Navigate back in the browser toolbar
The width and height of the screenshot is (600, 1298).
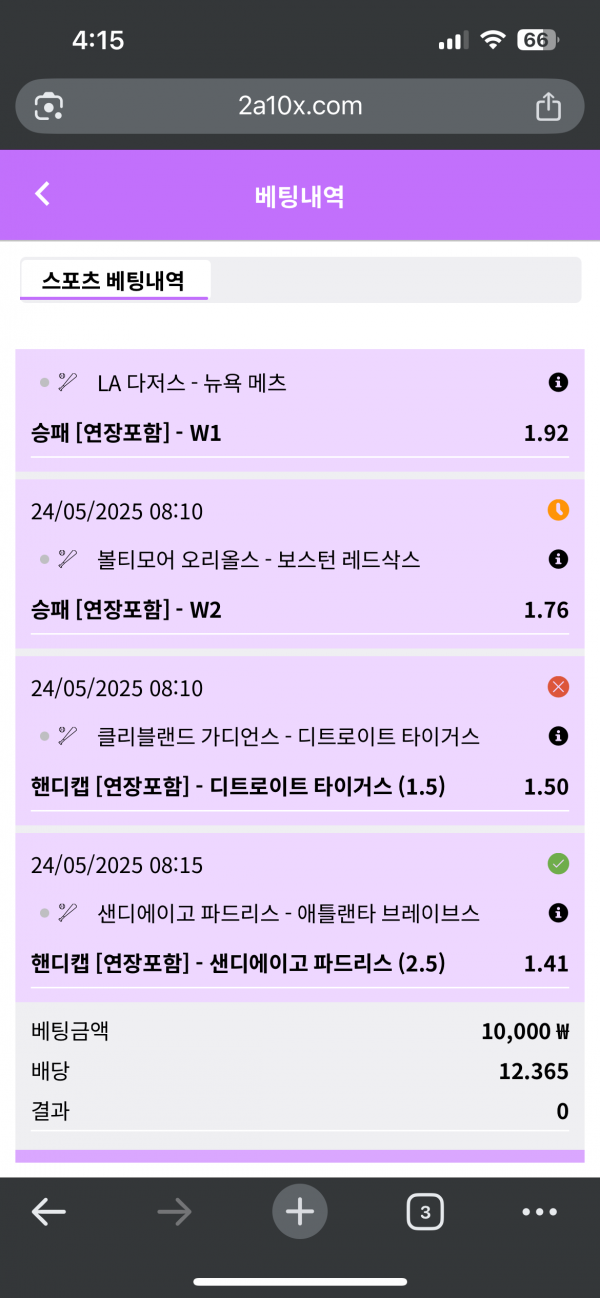click(x=49, y=1213)
